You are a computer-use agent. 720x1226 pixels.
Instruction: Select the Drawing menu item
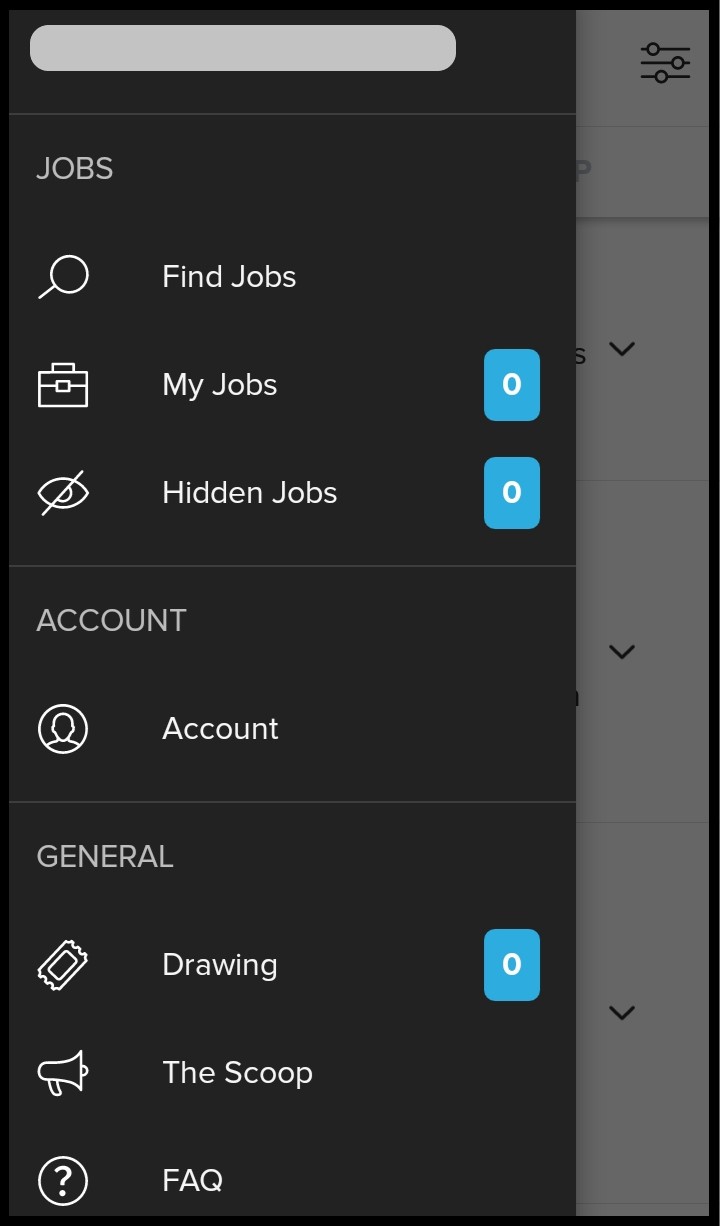(x=292, y=965)
